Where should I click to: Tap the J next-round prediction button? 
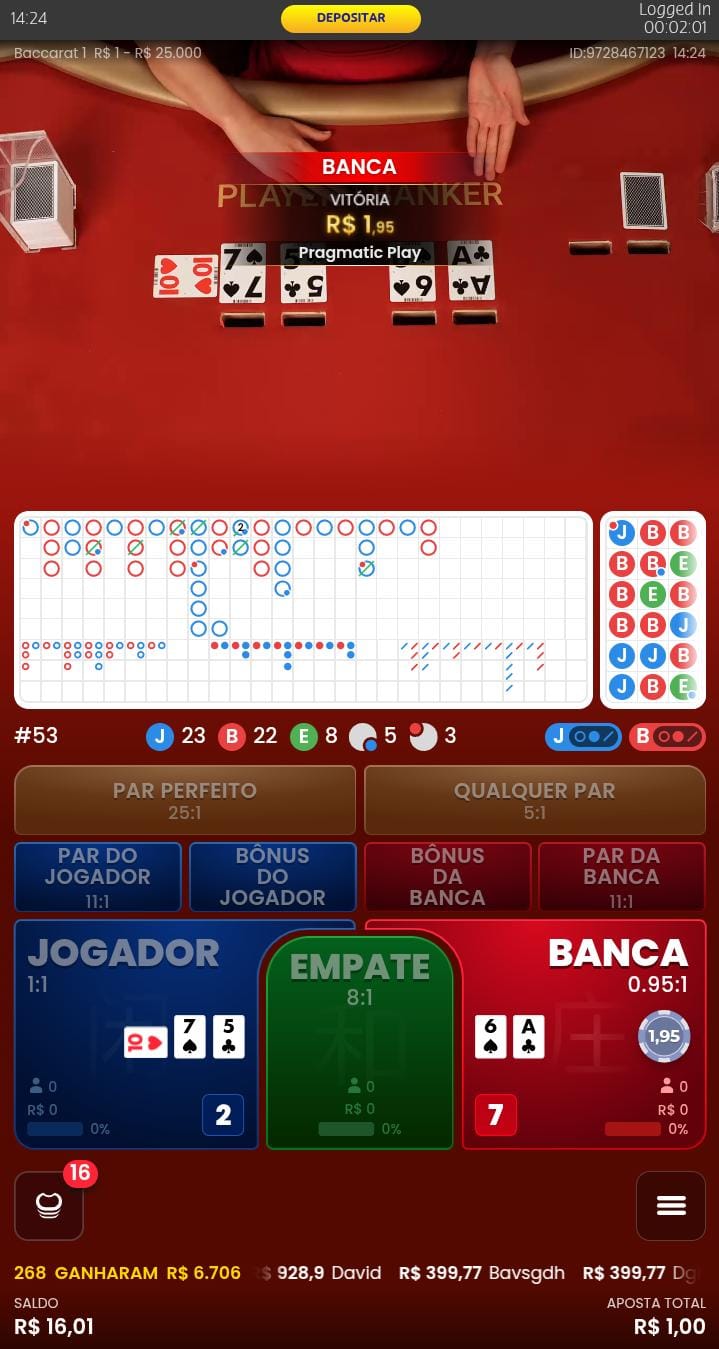tap(583, 737)
